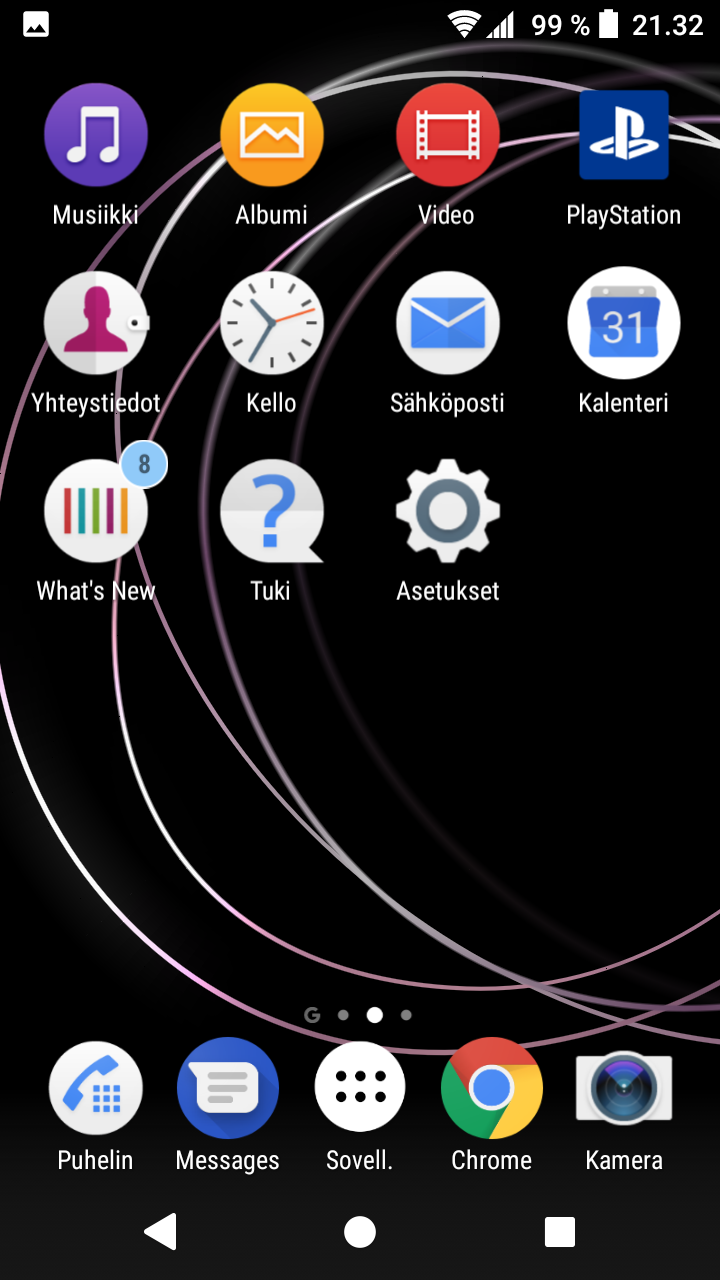
Task: Open the Kamera app
Action: (x=623, y=1090)
